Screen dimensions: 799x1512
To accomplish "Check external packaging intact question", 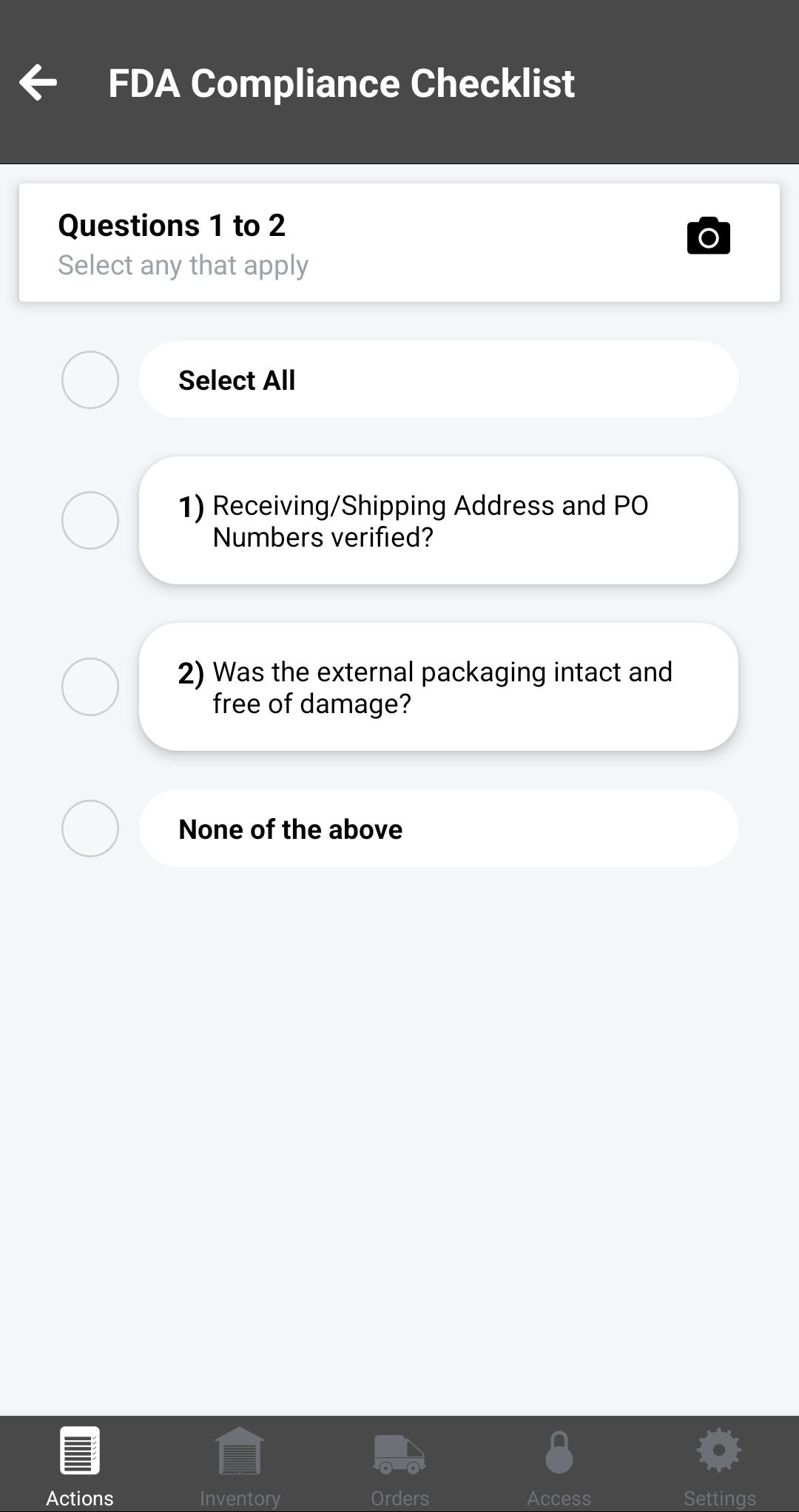I will [90, 686].
